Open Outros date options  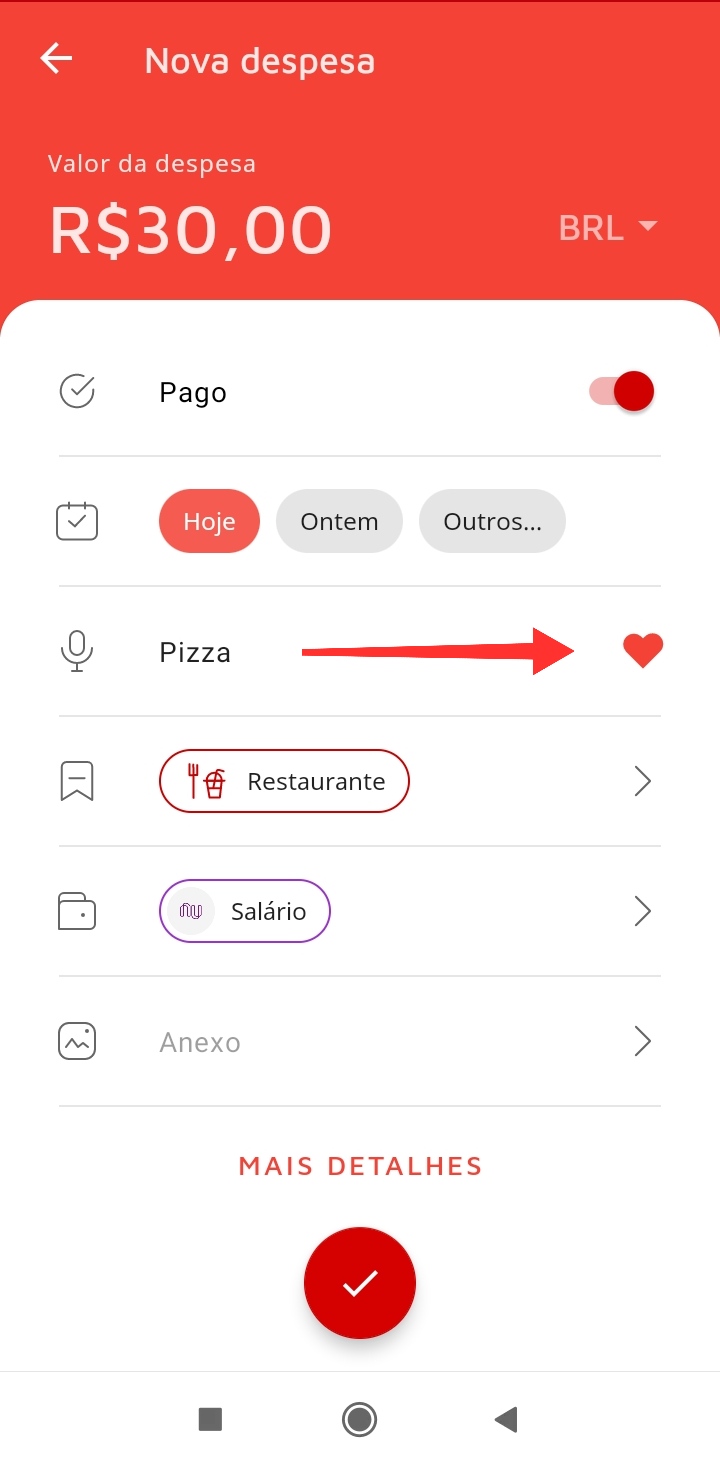point(492,522)
